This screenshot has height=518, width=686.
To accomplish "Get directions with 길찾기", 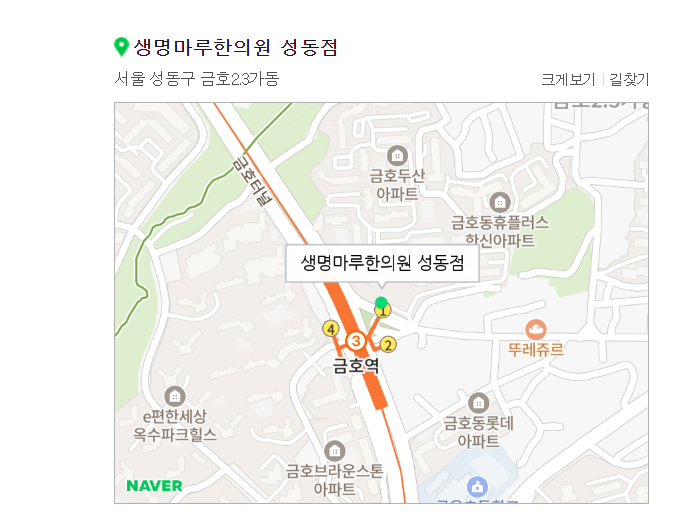I will [629, 79].
